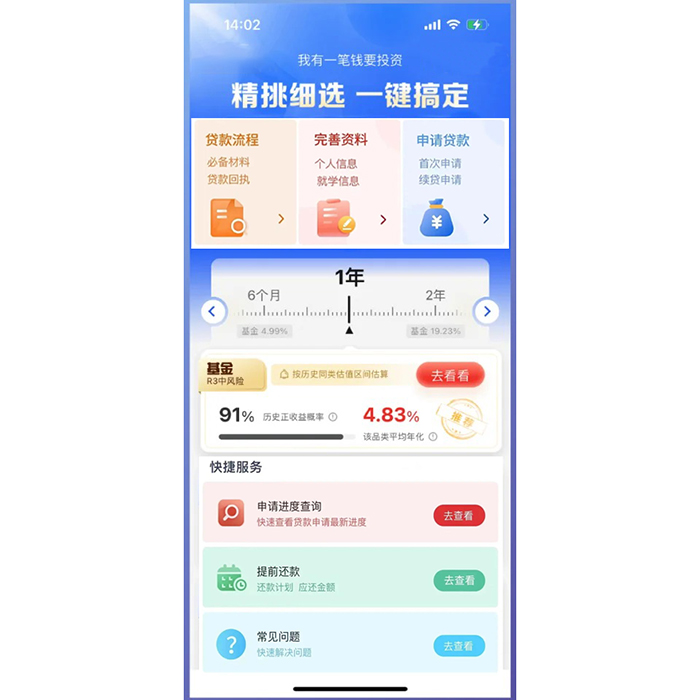Show info for 该品类平均年化

tap(433, 437)
